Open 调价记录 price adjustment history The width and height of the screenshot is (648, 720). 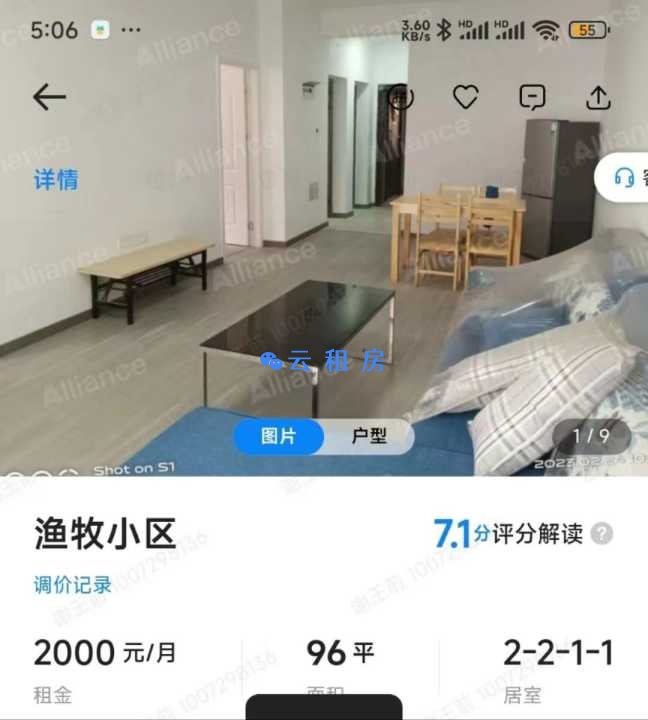(x=73, y=586)
